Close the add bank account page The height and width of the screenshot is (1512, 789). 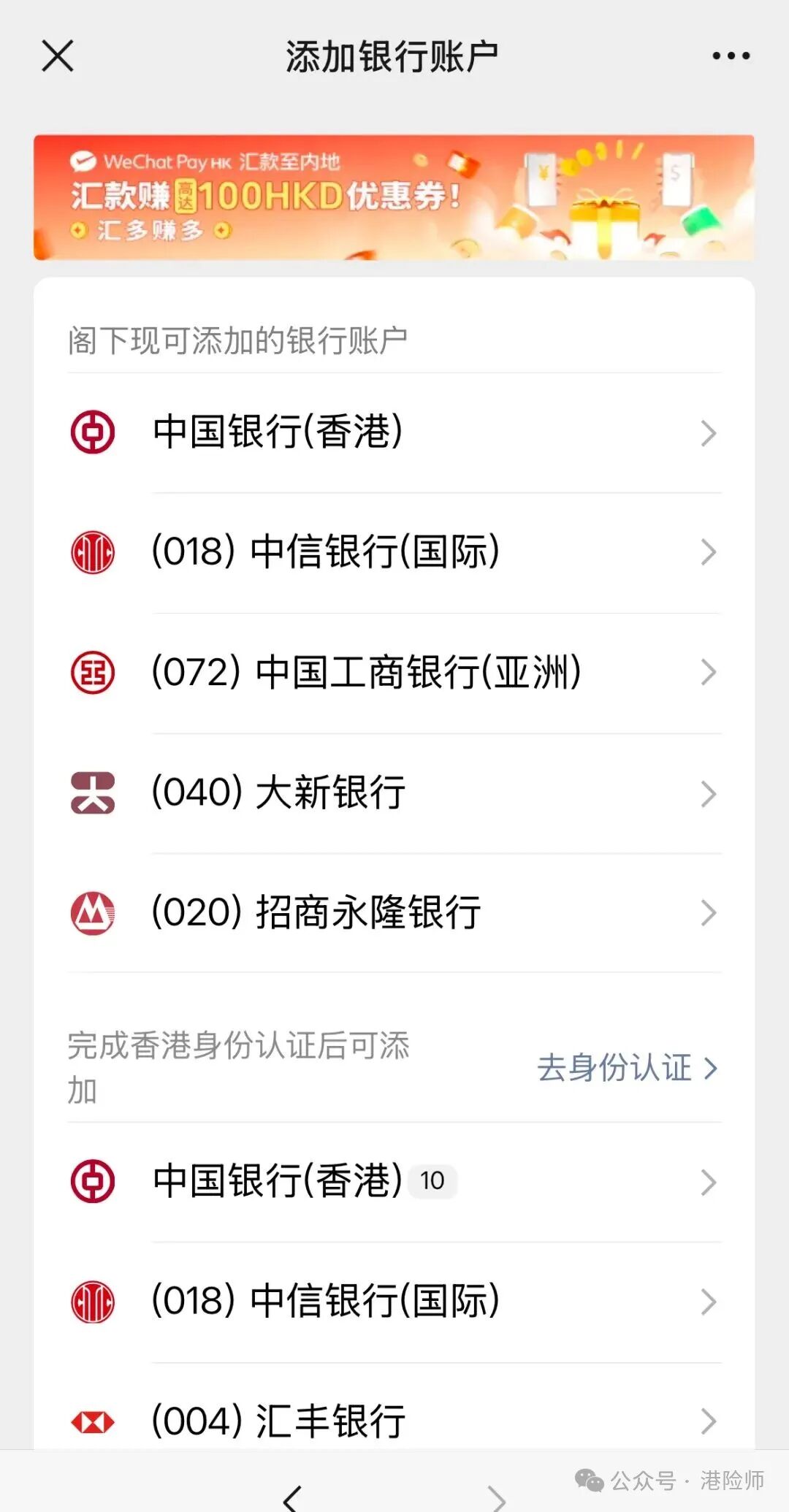coord(58,56)
